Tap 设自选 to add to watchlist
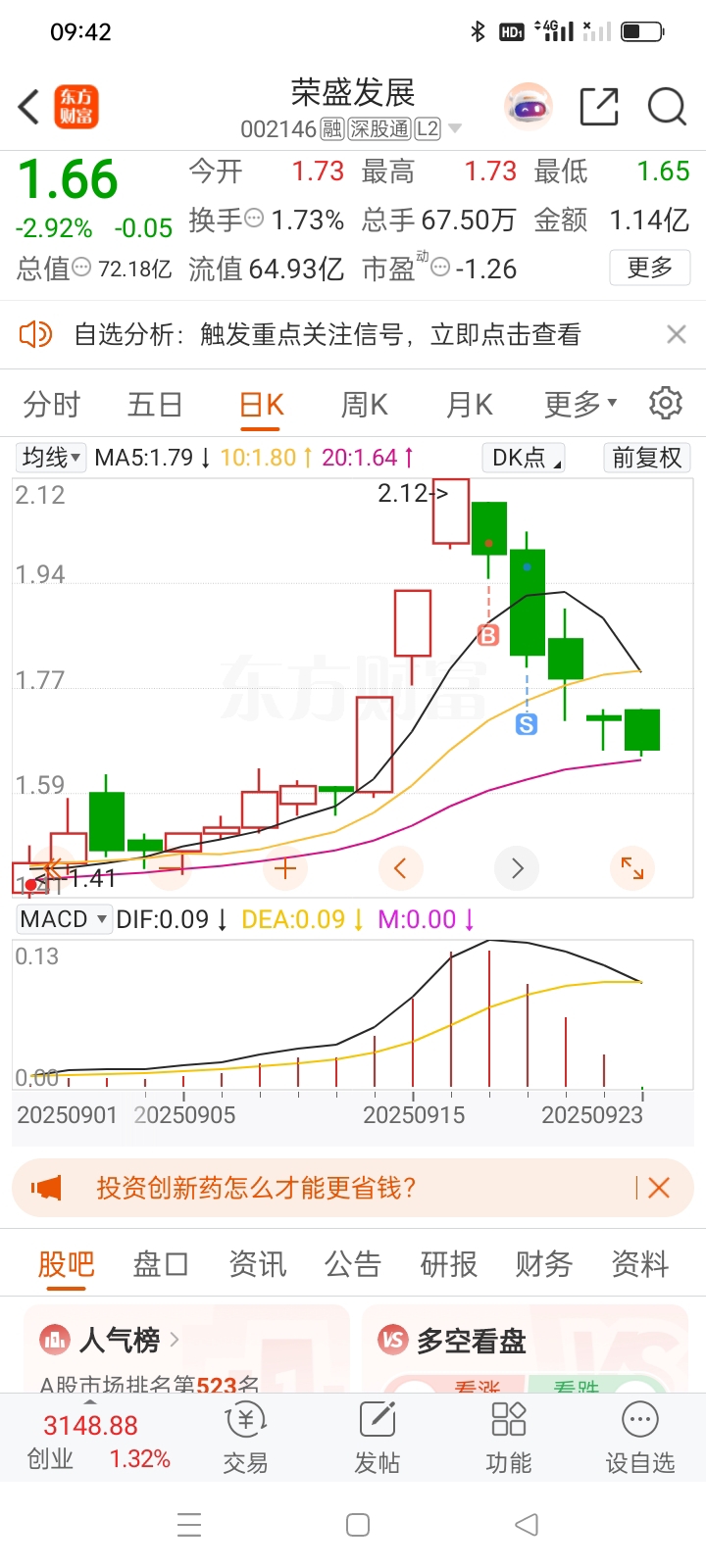This screenshot has width=706, height=1568. click(640, 1438)
